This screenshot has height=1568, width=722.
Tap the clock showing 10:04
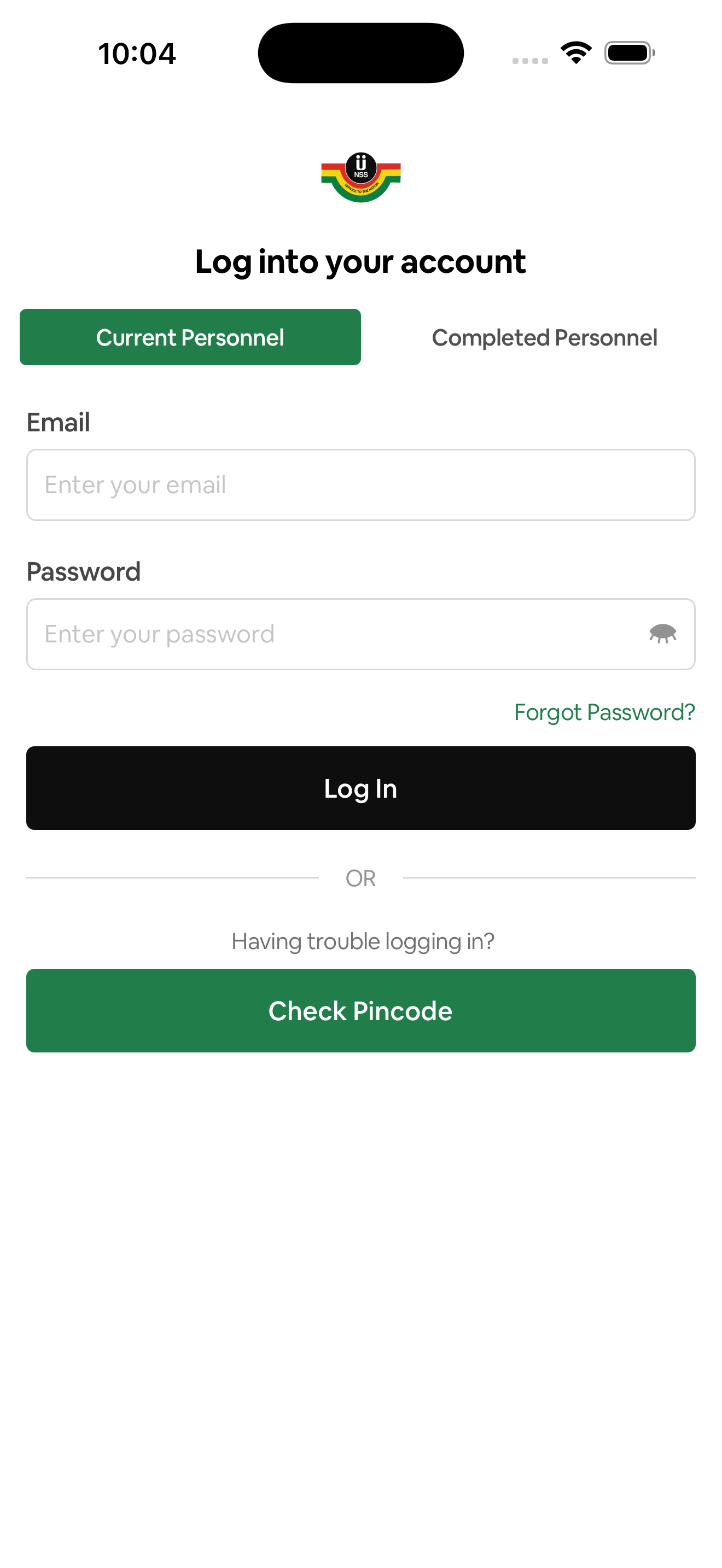pos(137,53)
